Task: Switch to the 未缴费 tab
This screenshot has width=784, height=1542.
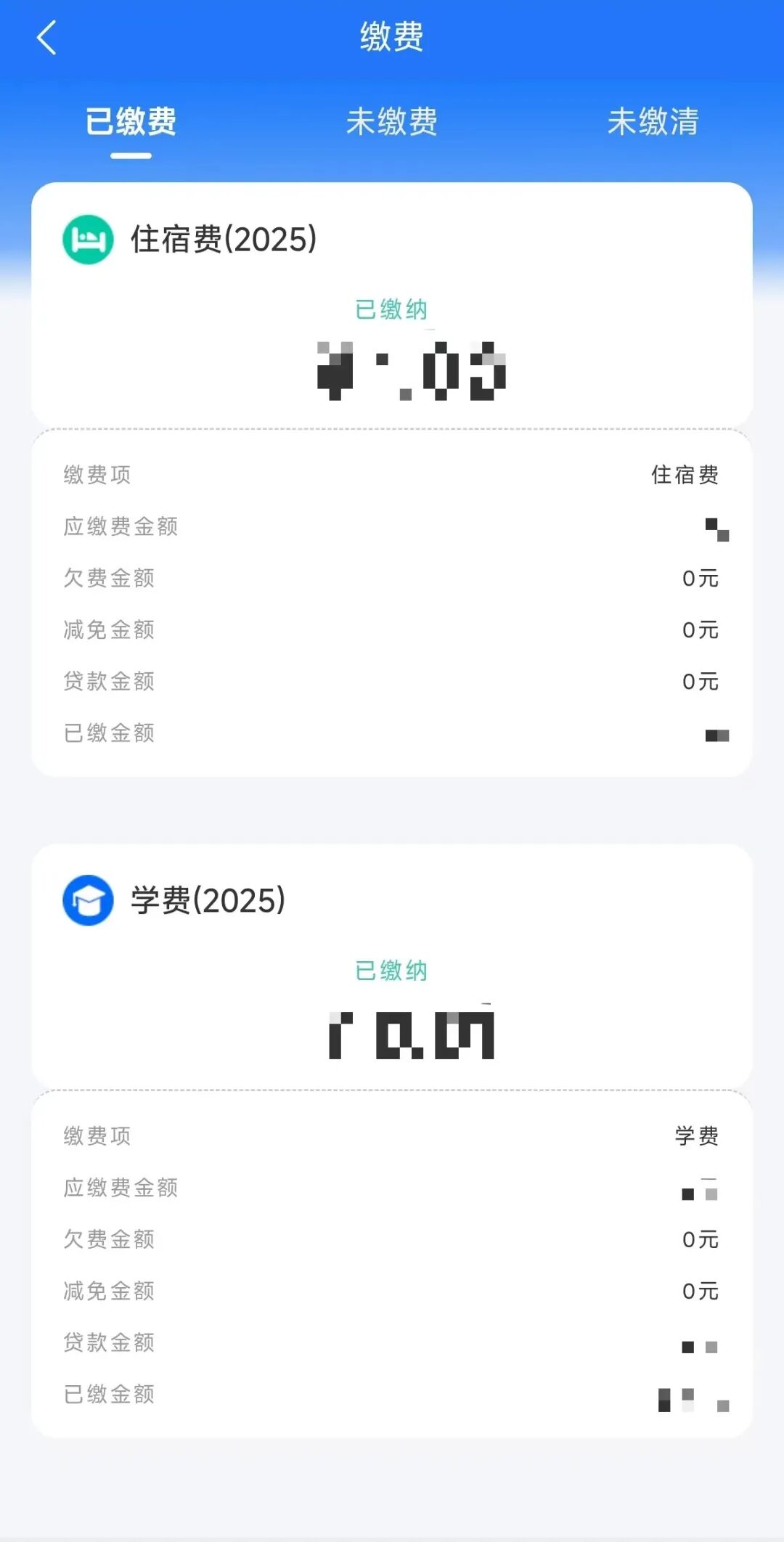Action: click(x=392, y=121)
